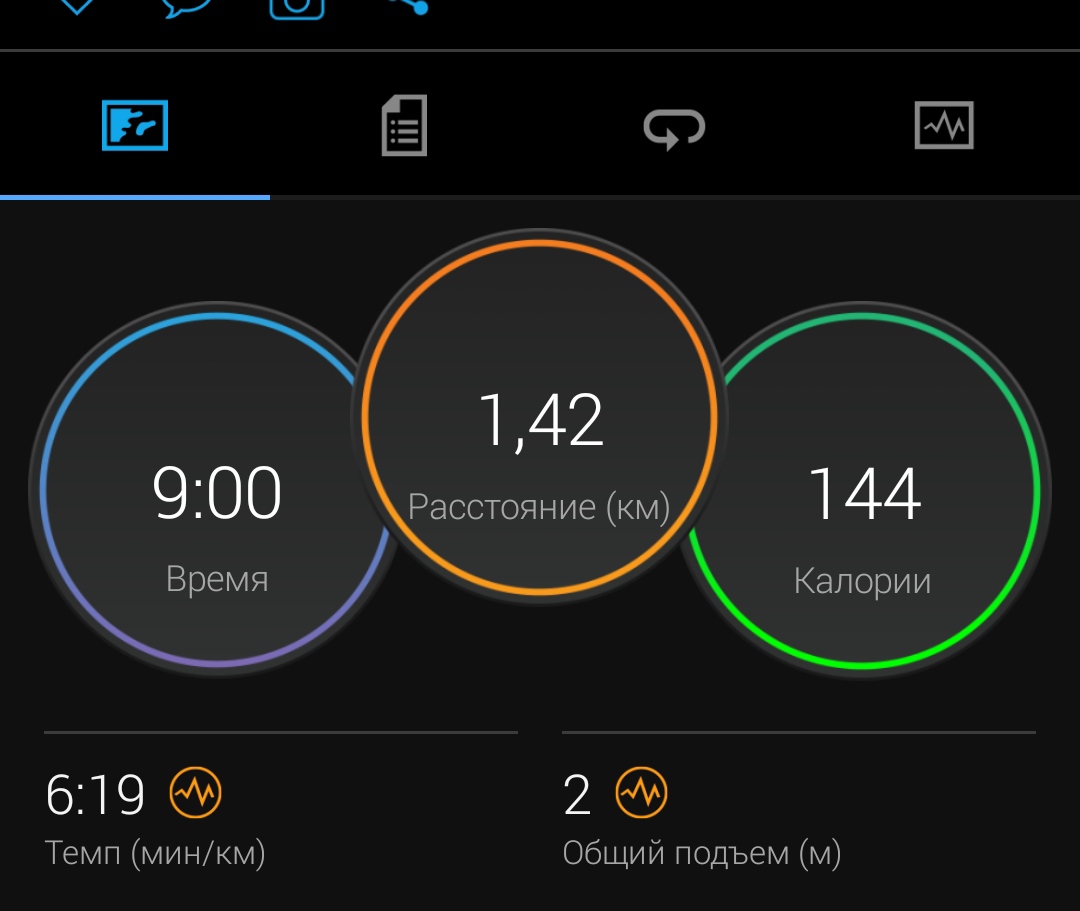Switch to the laps tab
The height and width of the screenshot is (911, 1080).
pyautogui.click(x=674, y=128)
